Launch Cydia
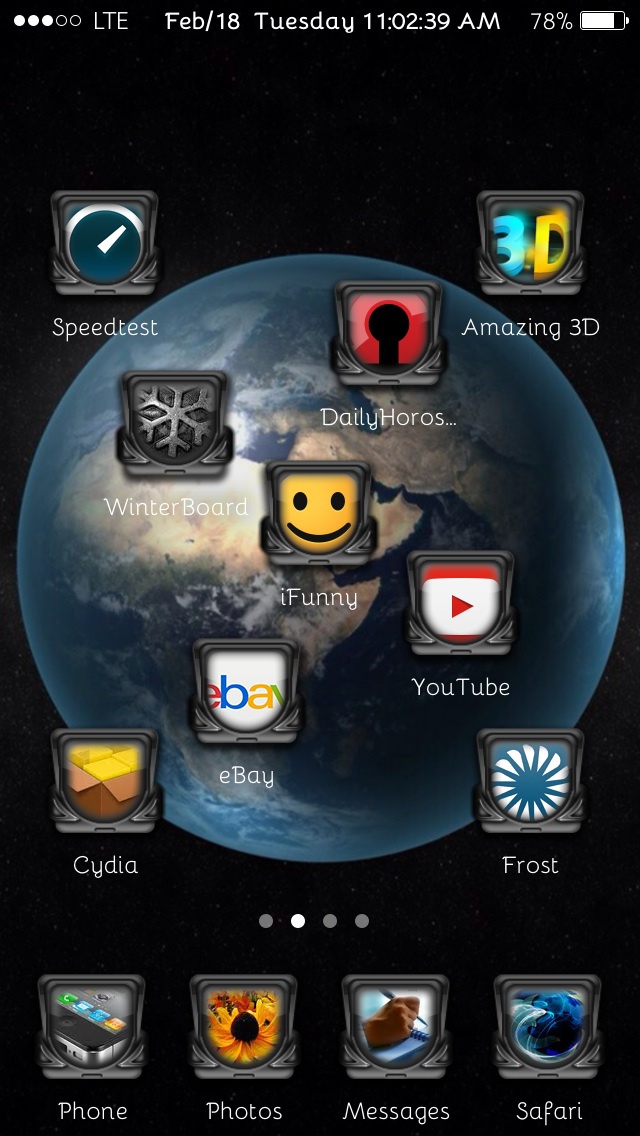This screenshot has width=640, height=1136. (105, 781)
